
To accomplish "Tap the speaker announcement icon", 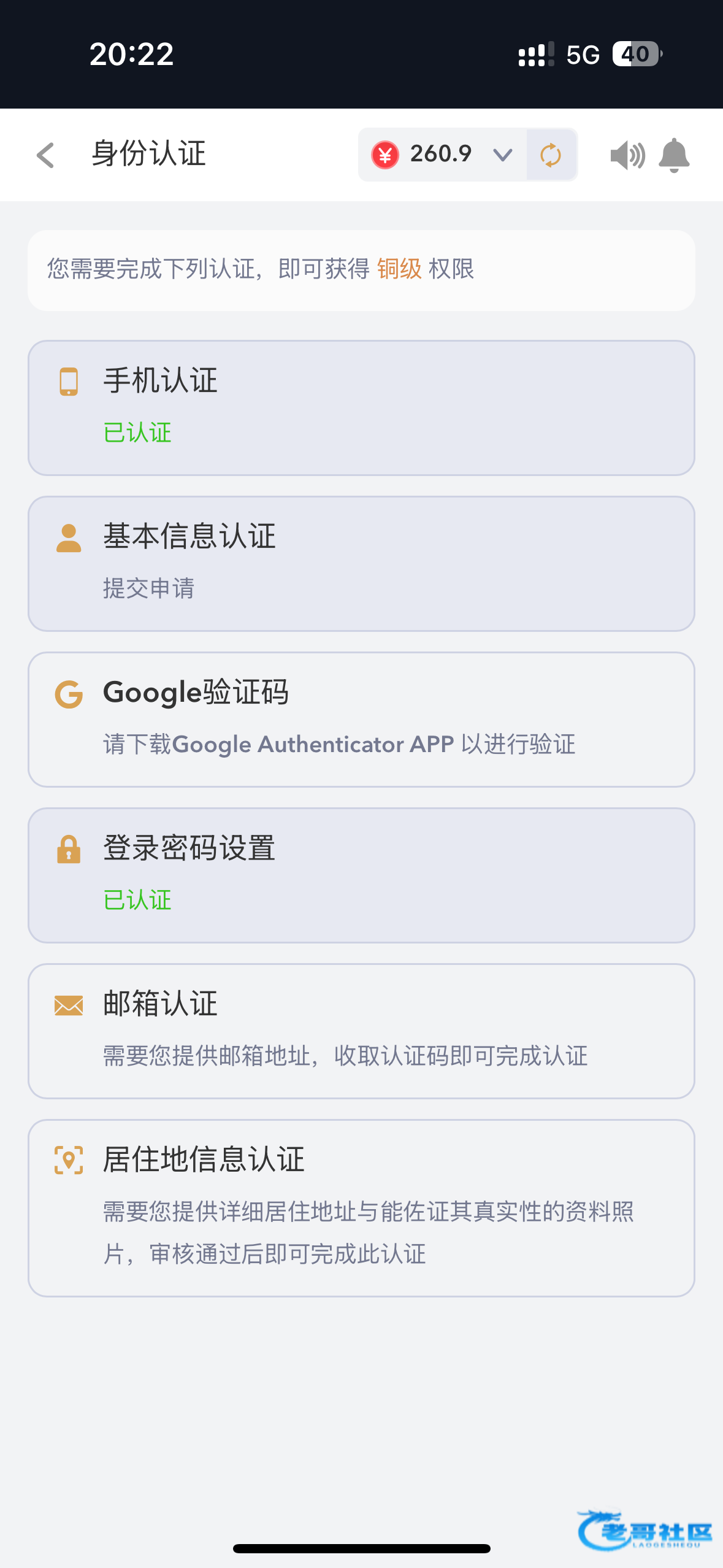I will (627, 155).
